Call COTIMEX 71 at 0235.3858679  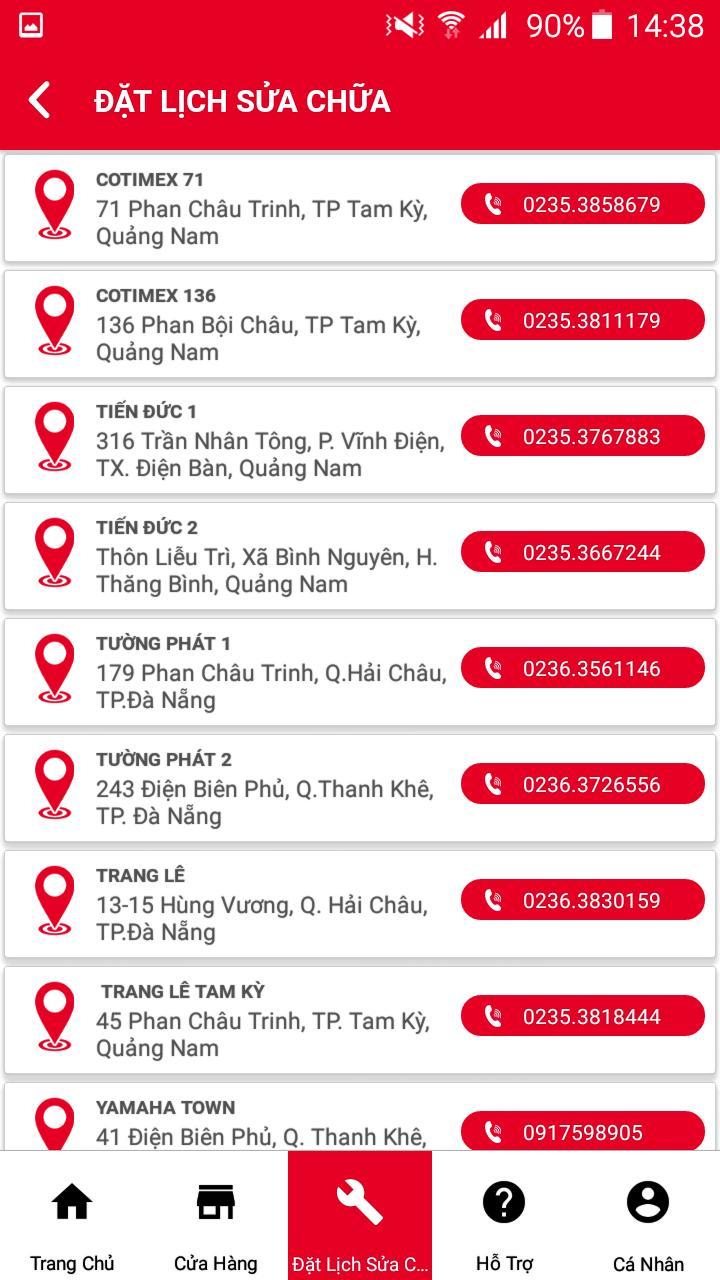582,204
